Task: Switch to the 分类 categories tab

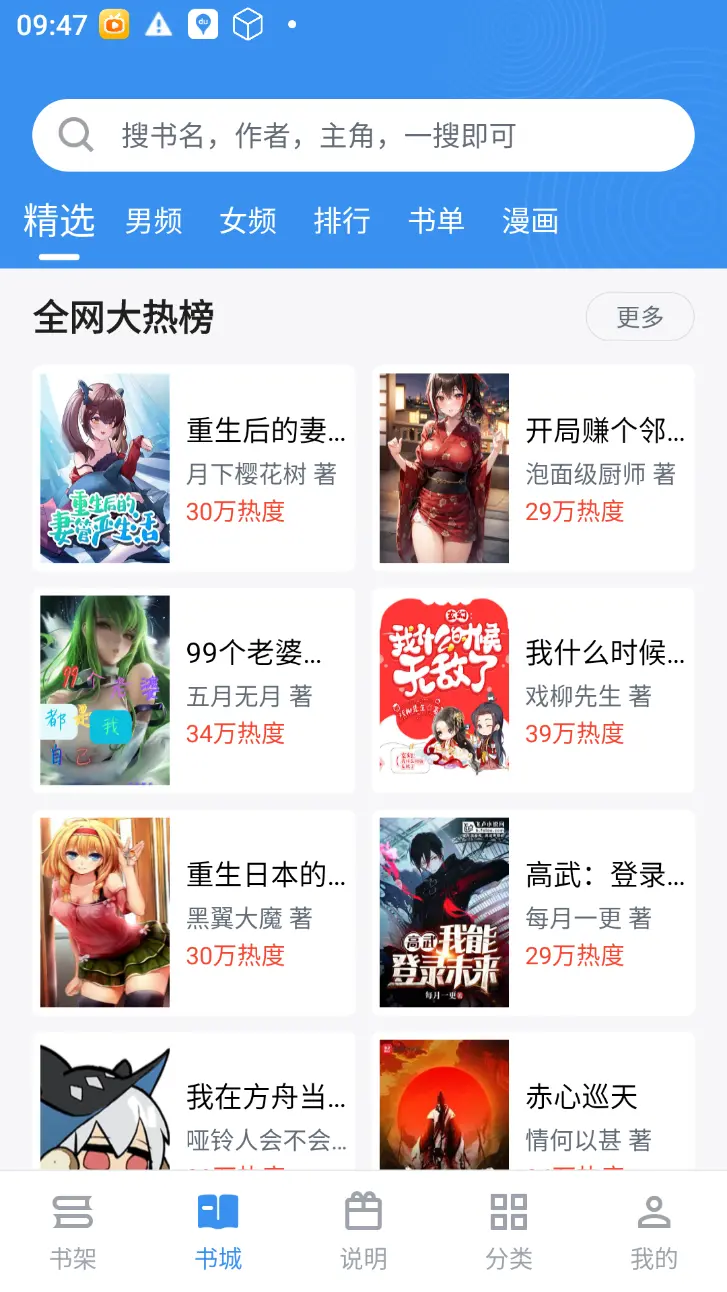Action: pos(509,1232)
